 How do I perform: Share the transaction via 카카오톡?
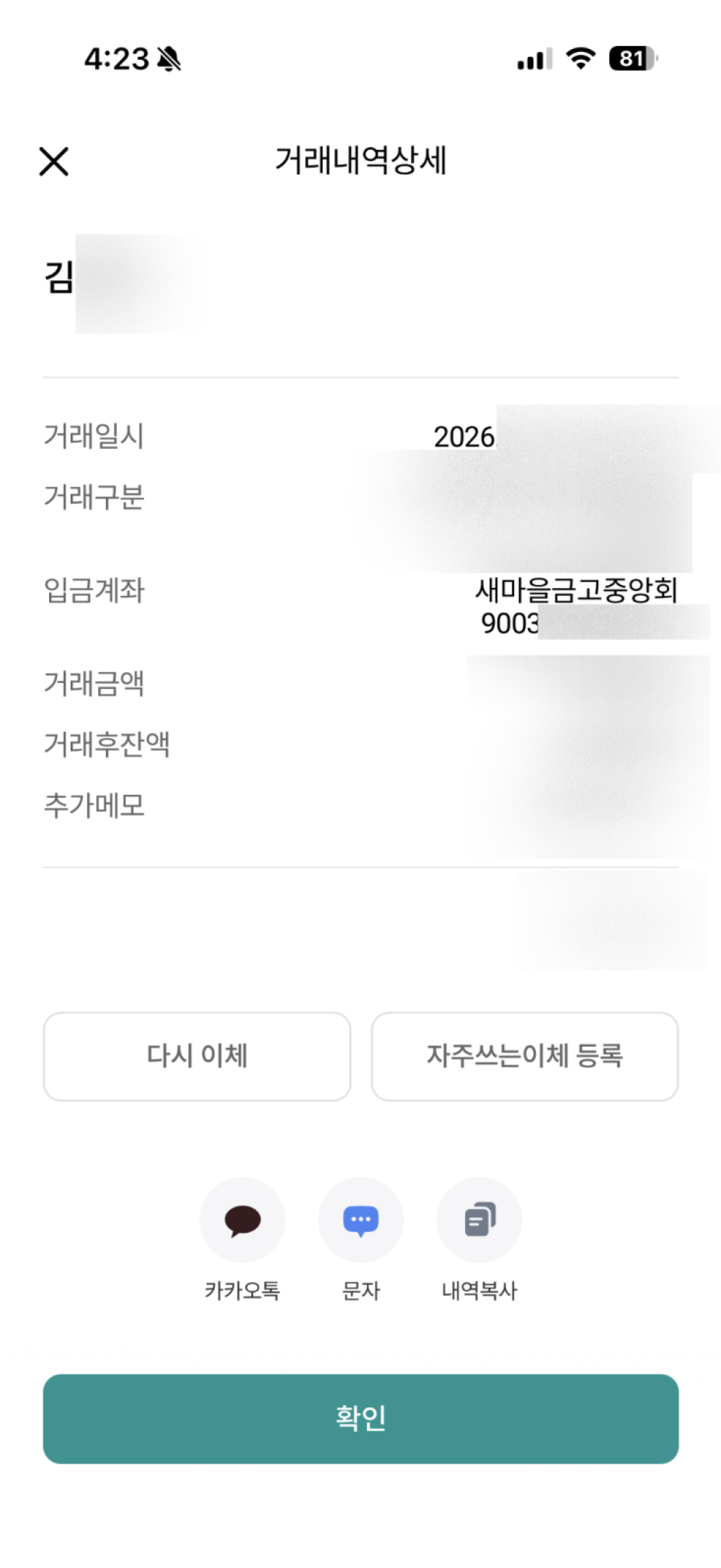pos(242,1220)
